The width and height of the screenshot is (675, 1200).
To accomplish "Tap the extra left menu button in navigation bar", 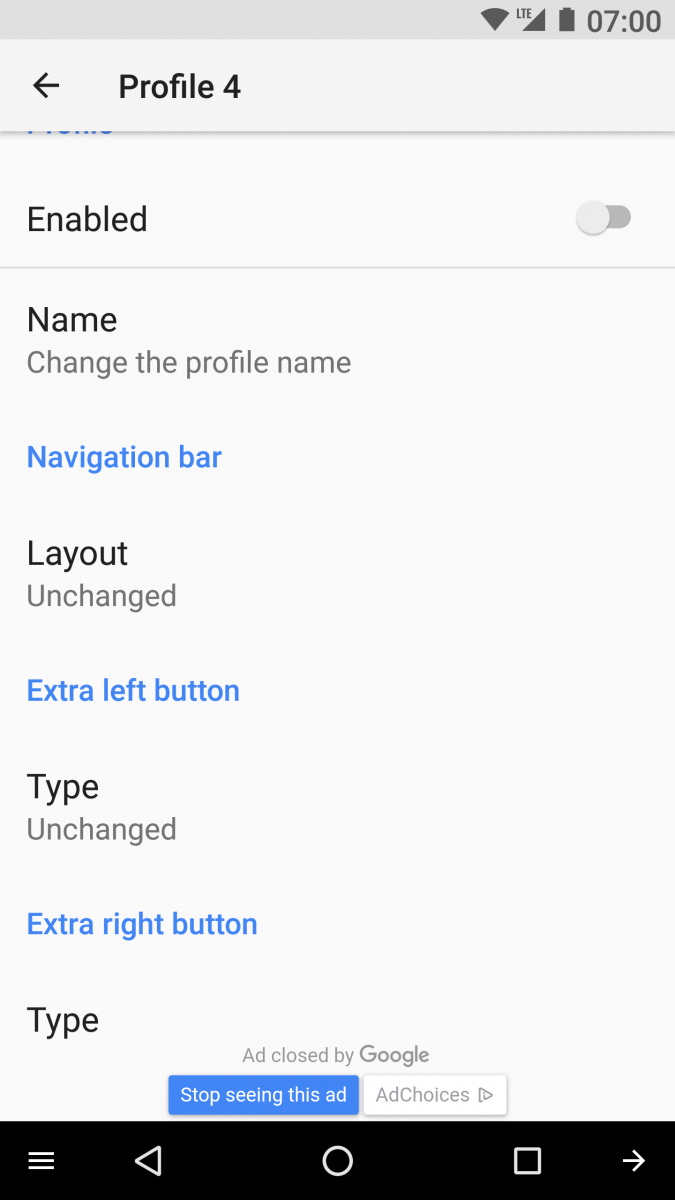I will 41,1160.
